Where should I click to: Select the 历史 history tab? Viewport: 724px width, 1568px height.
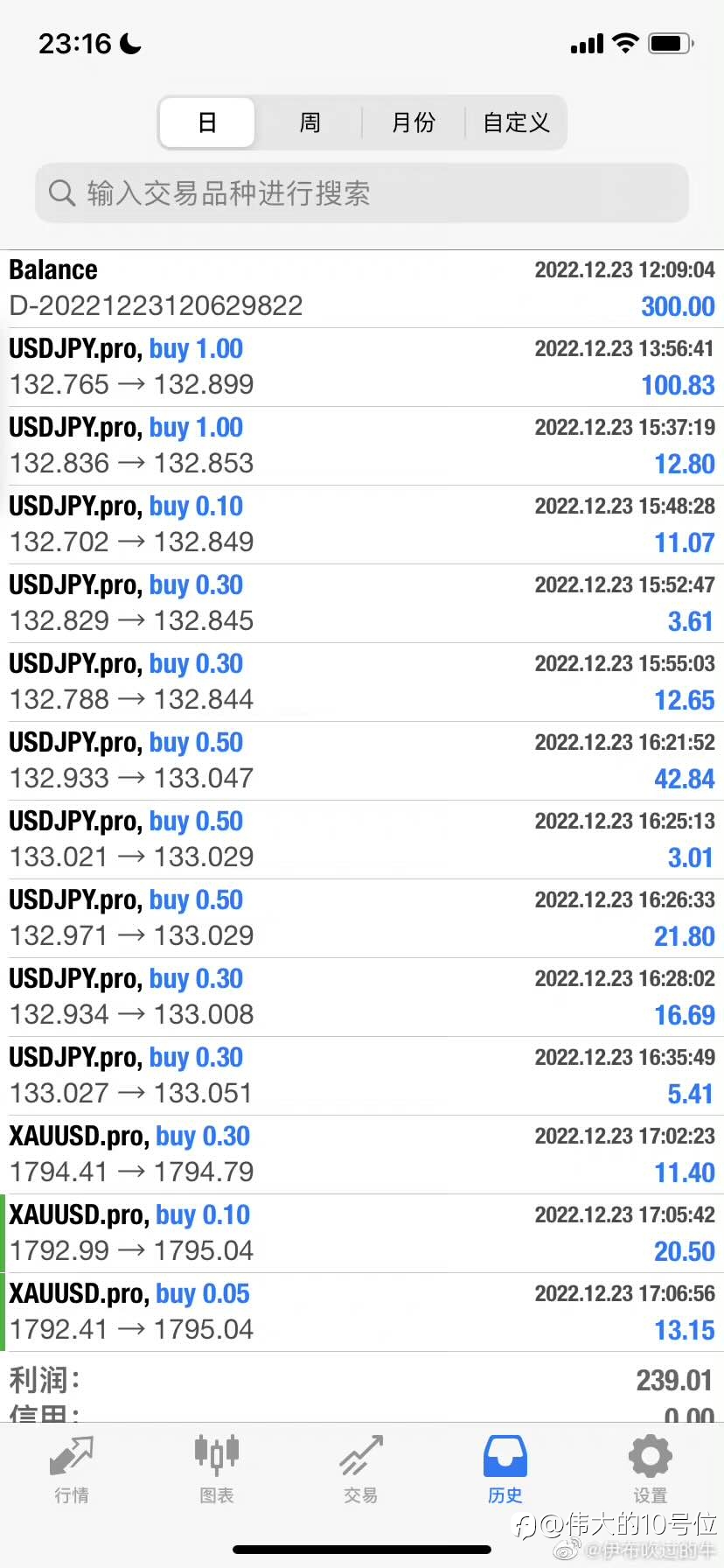pyautogui.click(x=505, y=1469)
